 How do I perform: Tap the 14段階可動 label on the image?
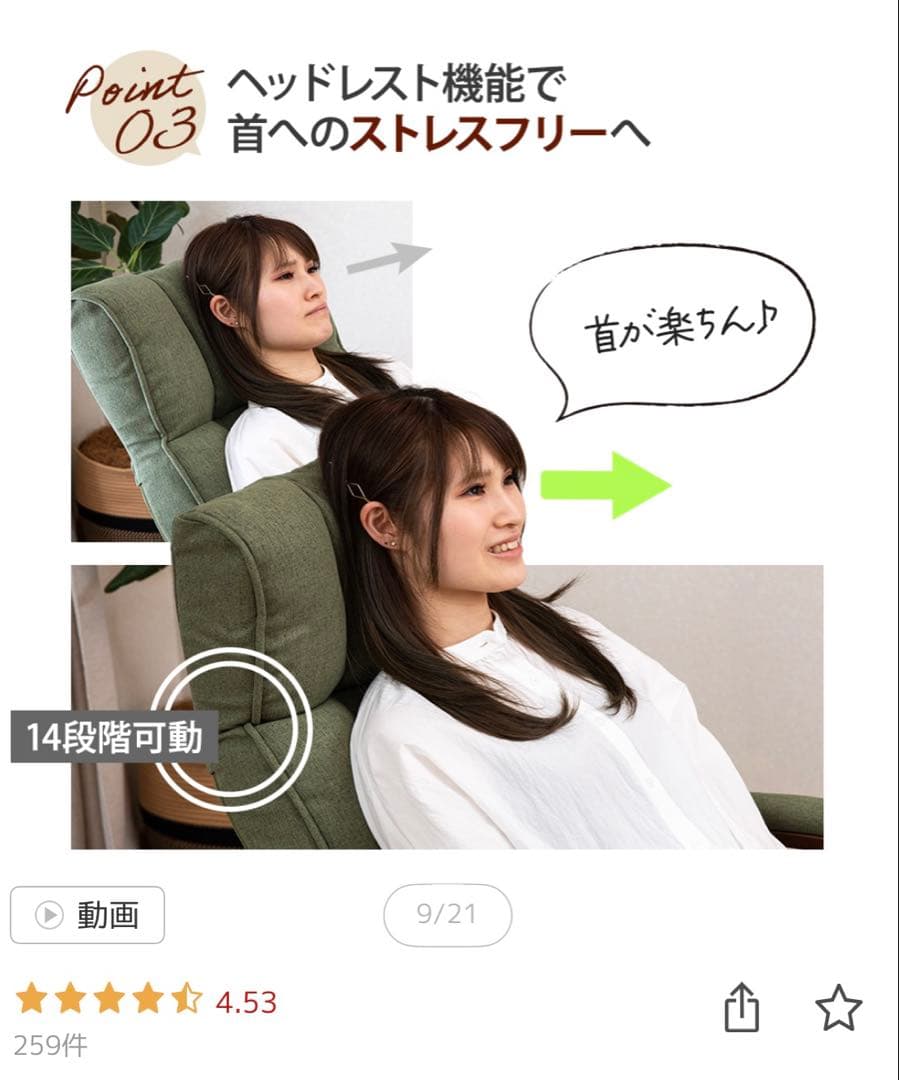point(115,738)
